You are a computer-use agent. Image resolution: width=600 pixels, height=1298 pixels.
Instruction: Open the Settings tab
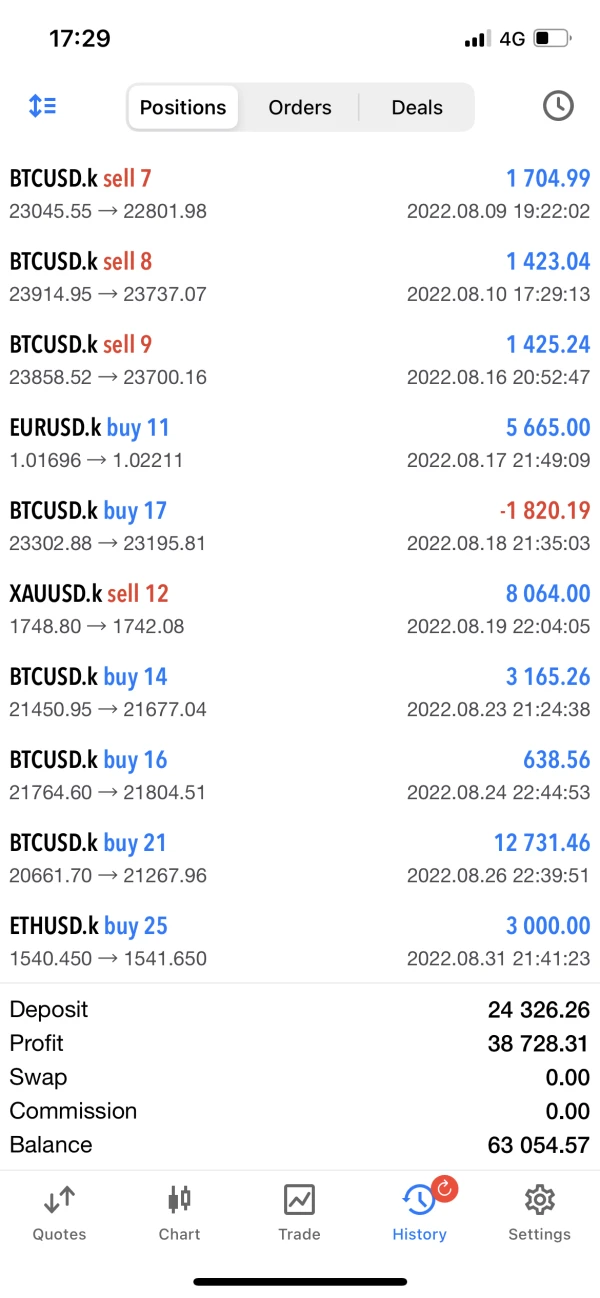click(x=539, y=1211)
